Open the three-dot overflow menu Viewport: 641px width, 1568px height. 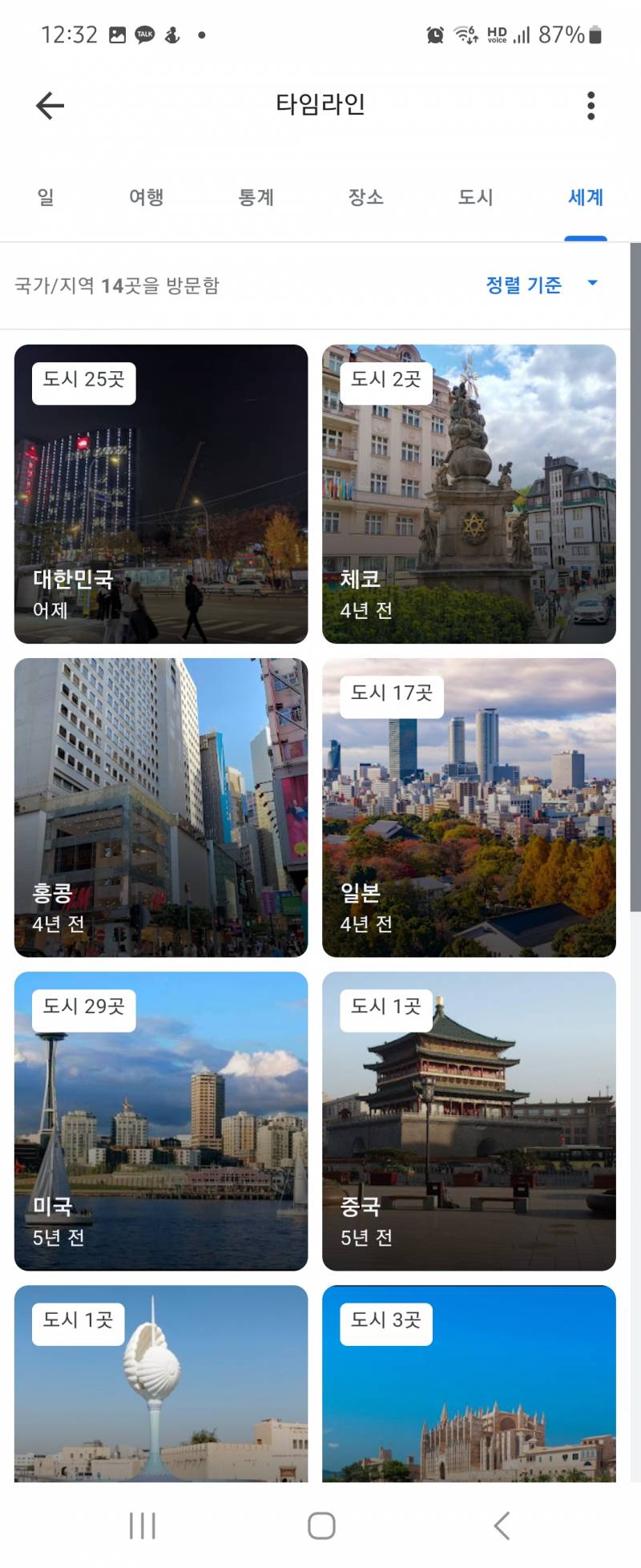(x=591, y=105)
